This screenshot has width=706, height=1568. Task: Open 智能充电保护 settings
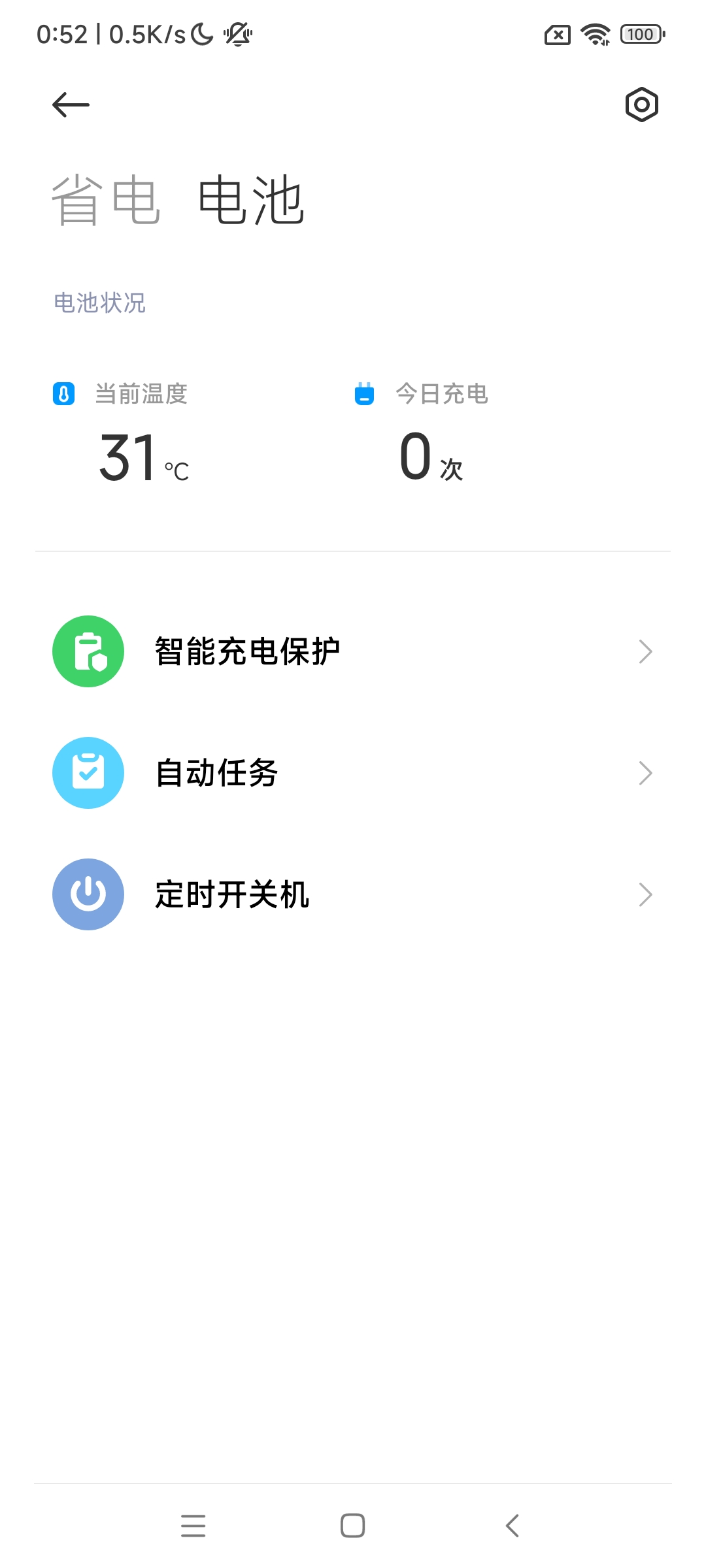[x=353, y=651]
